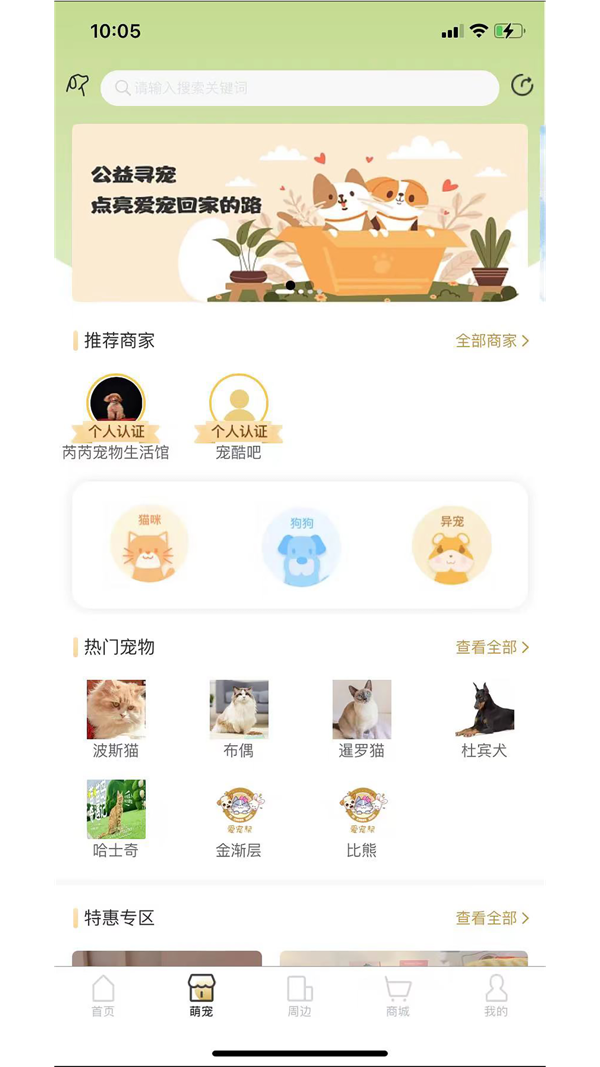
Task: Open the 杜宾犬 pet tile
Action: point(484,718)
